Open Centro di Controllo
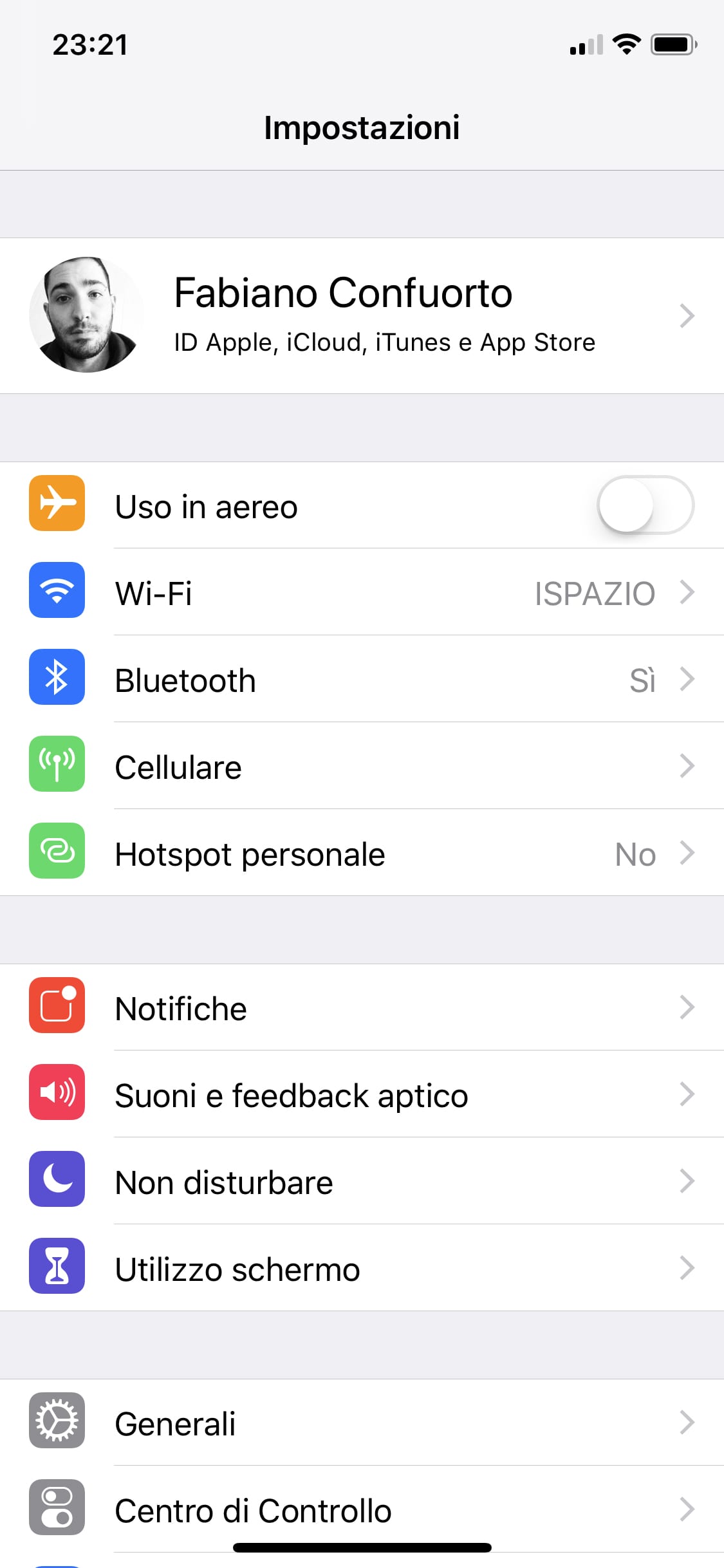The width and height of the screenshot is (724, 1568). click(362, 1509)
